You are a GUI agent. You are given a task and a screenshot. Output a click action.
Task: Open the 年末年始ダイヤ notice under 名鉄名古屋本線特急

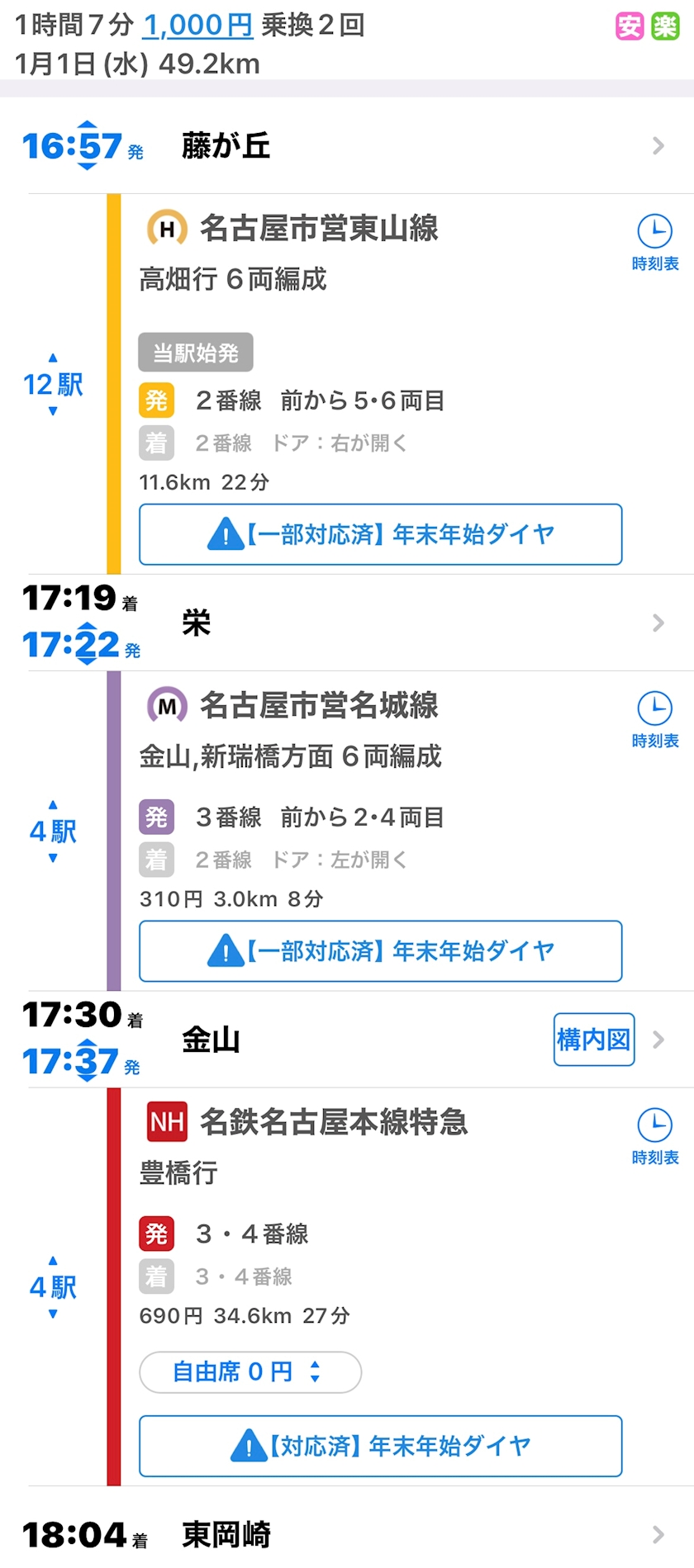[380, 1447]
